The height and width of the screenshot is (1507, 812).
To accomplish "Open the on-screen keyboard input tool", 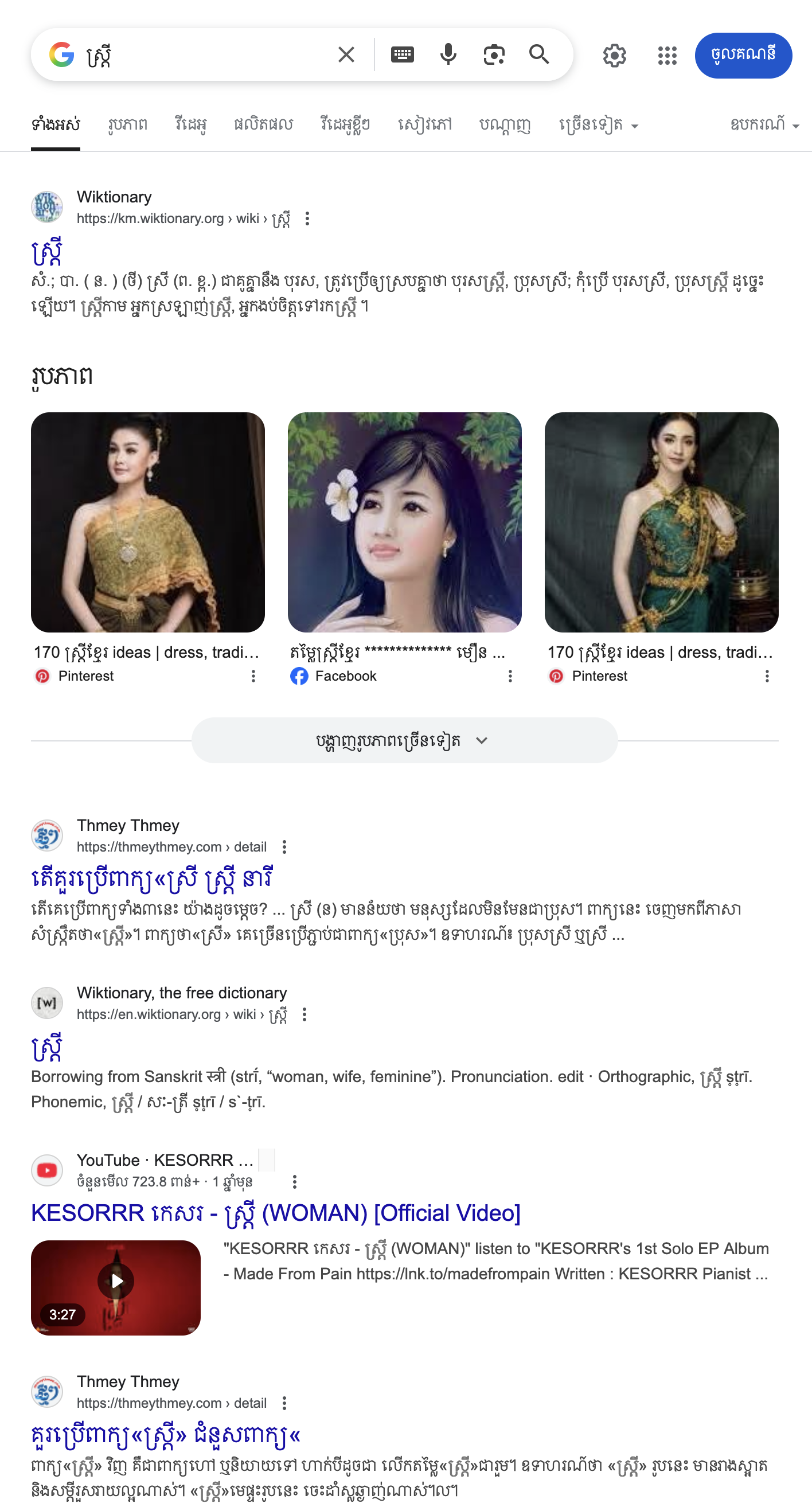I will coord(402,55).
